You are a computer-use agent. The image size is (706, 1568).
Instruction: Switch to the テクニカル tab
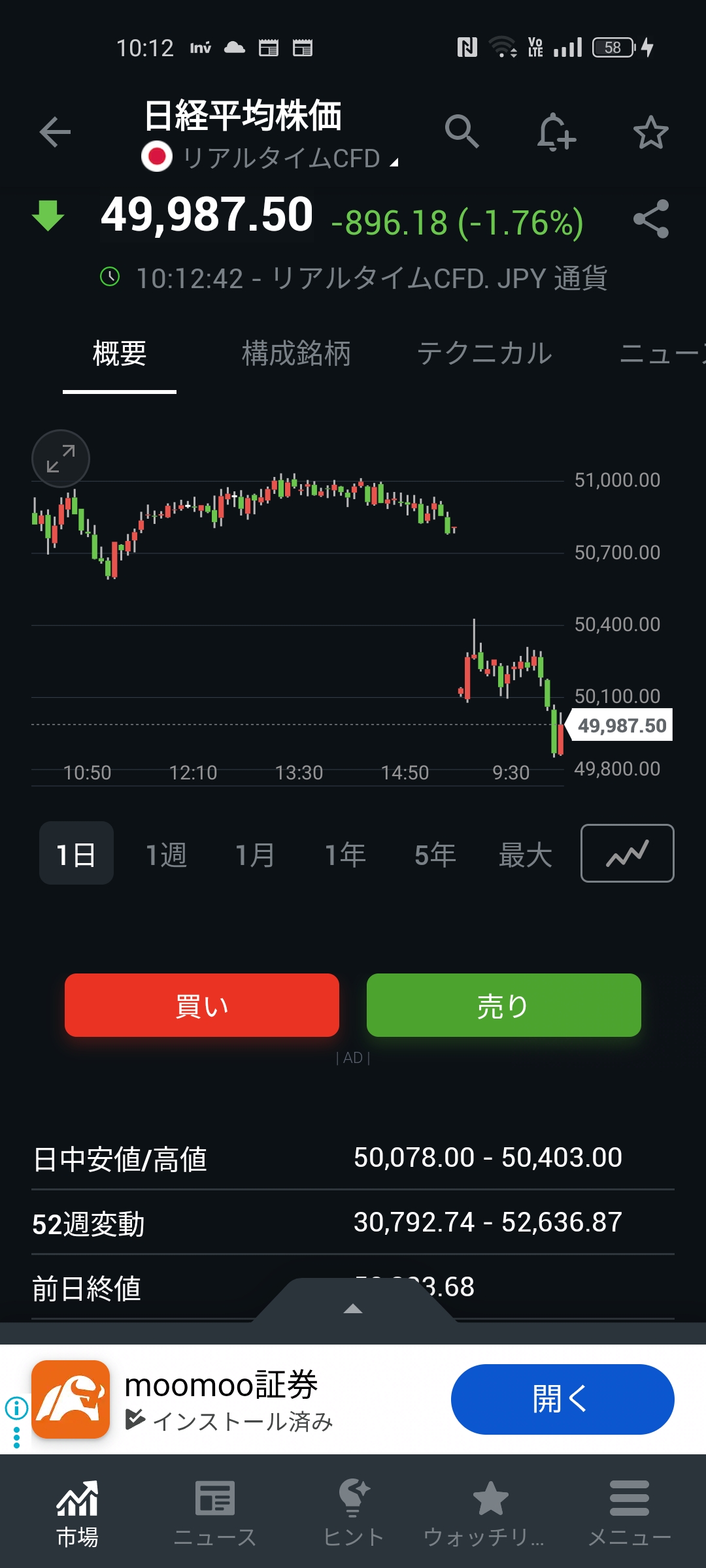[x=484, y=353]
